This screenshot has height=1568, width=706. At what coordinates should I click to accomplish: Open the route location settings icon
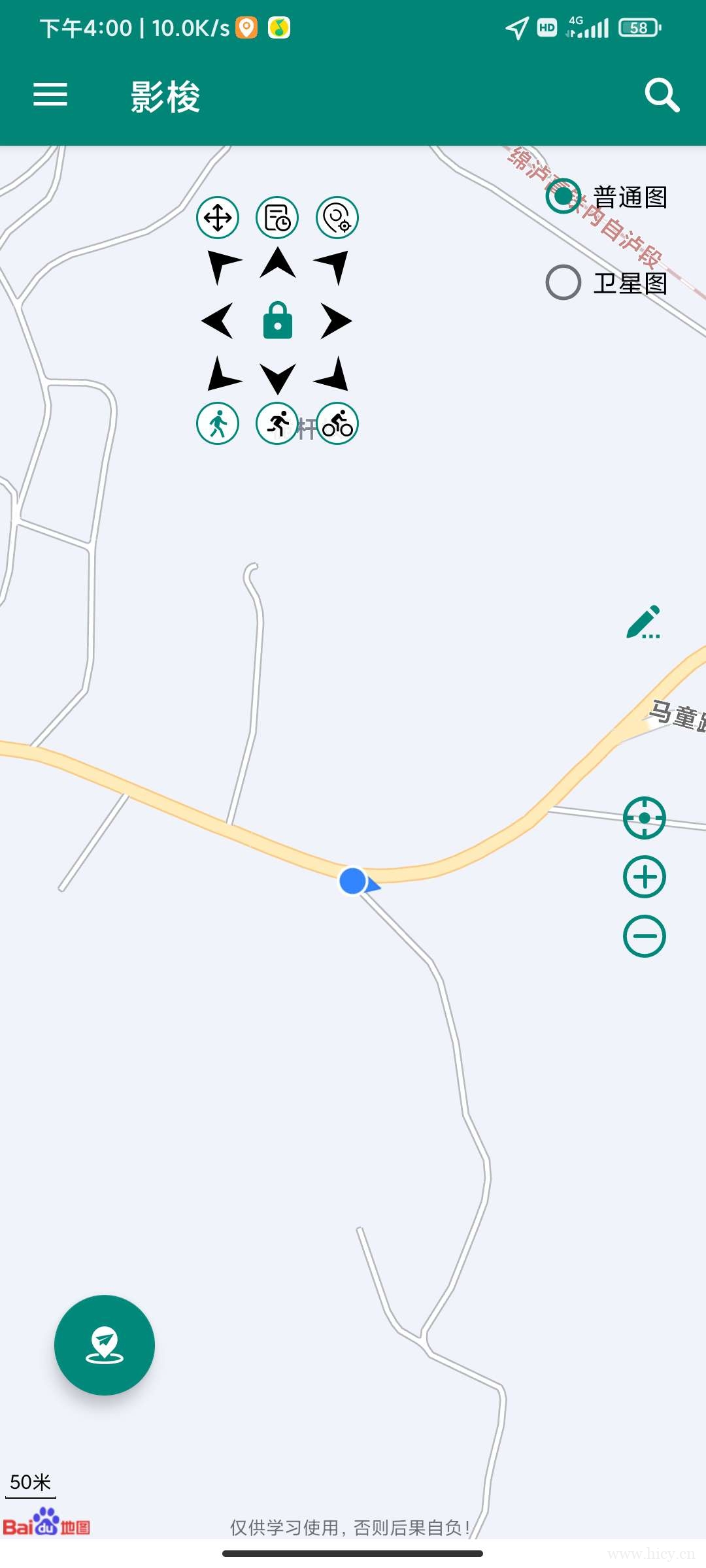[337, 218]
